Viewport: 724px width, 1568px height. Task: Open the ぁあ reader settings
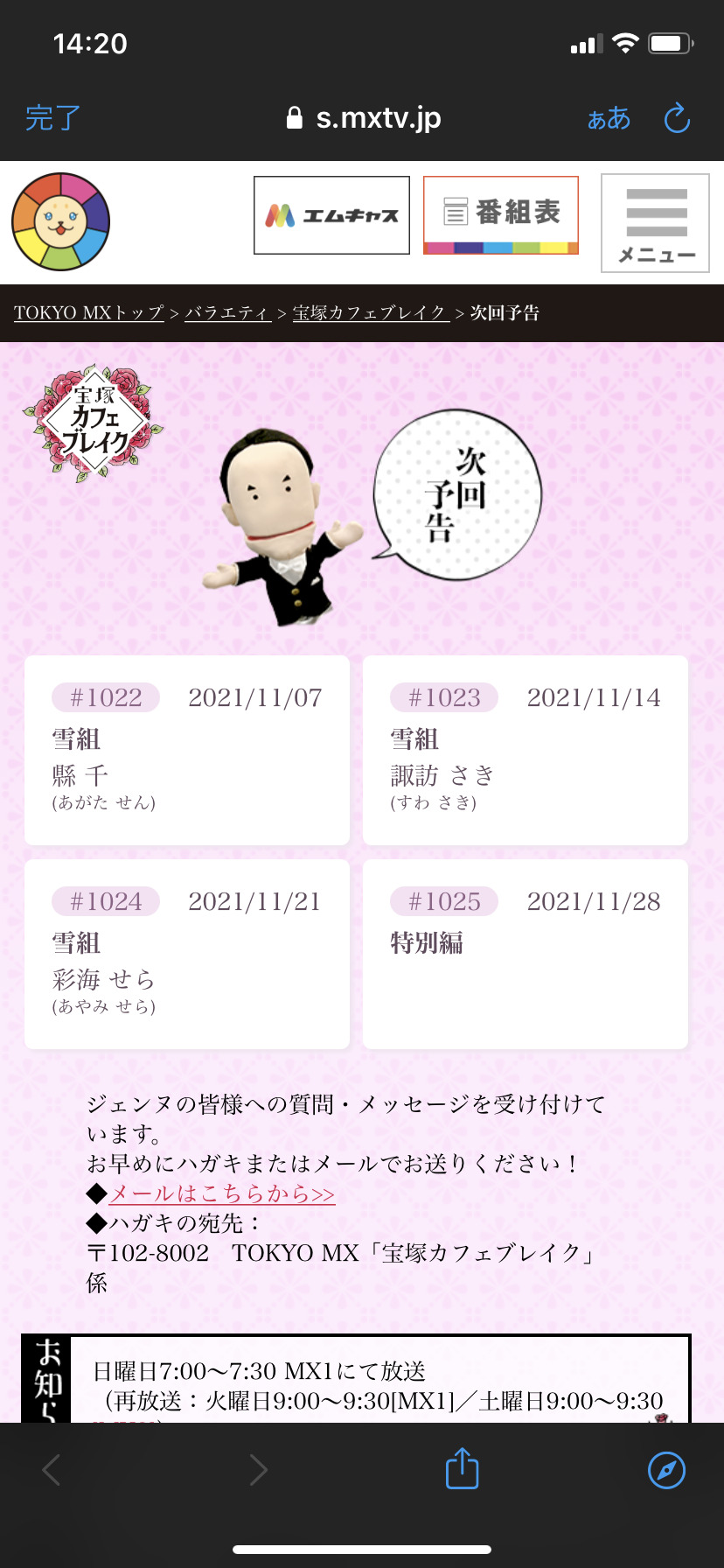[x=609, y=118]
